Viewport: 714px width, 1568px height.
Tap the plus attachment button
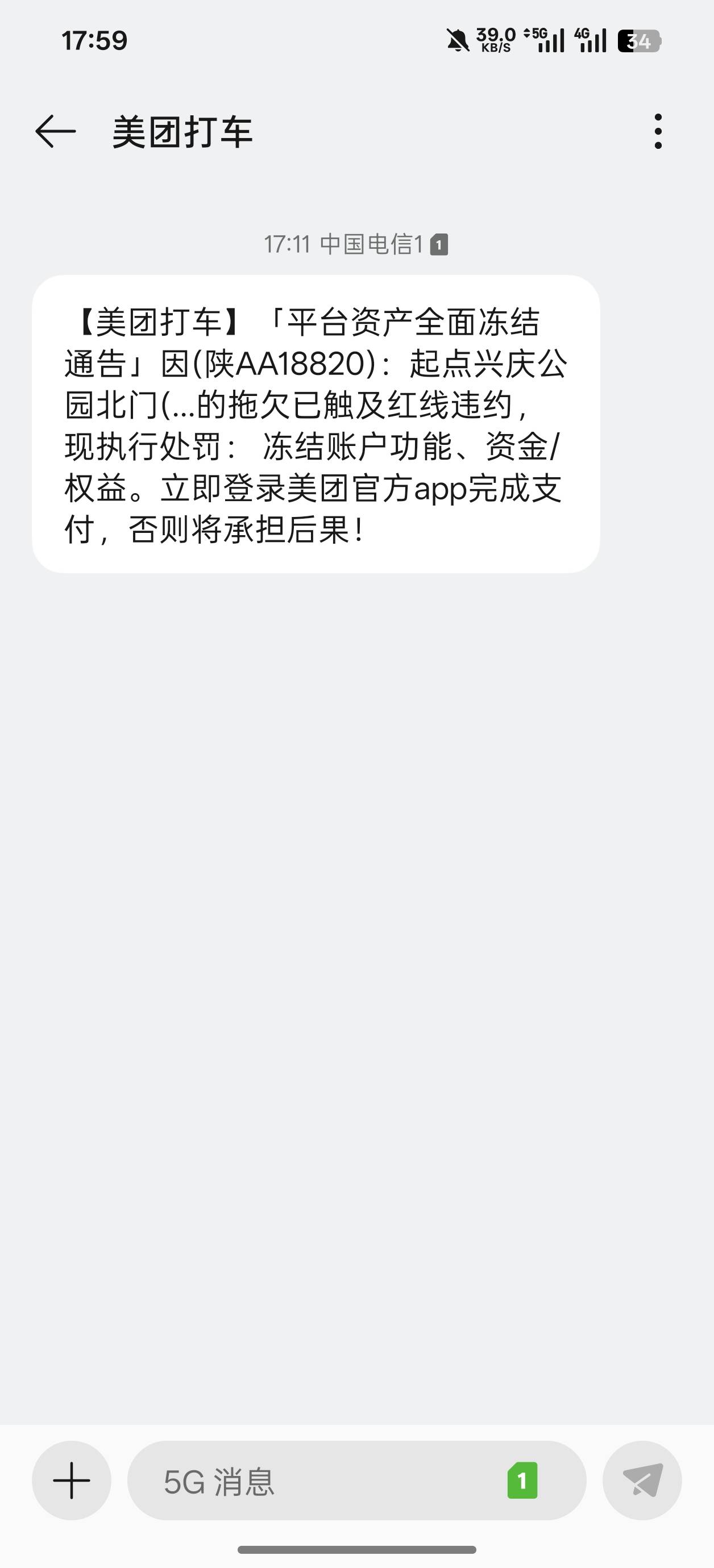coord(72,1481)
